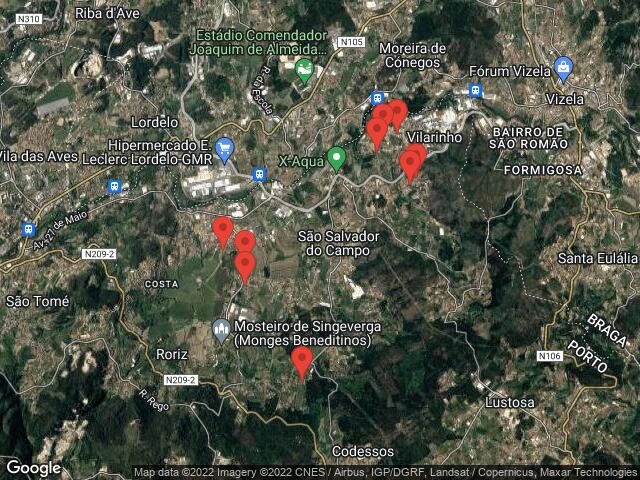Image resolution: width=640 pixels, height=480 pixels.
Task: Open the Hipermercado E. Leclerc Lordelo marker
Action: (x=224, y=149)
